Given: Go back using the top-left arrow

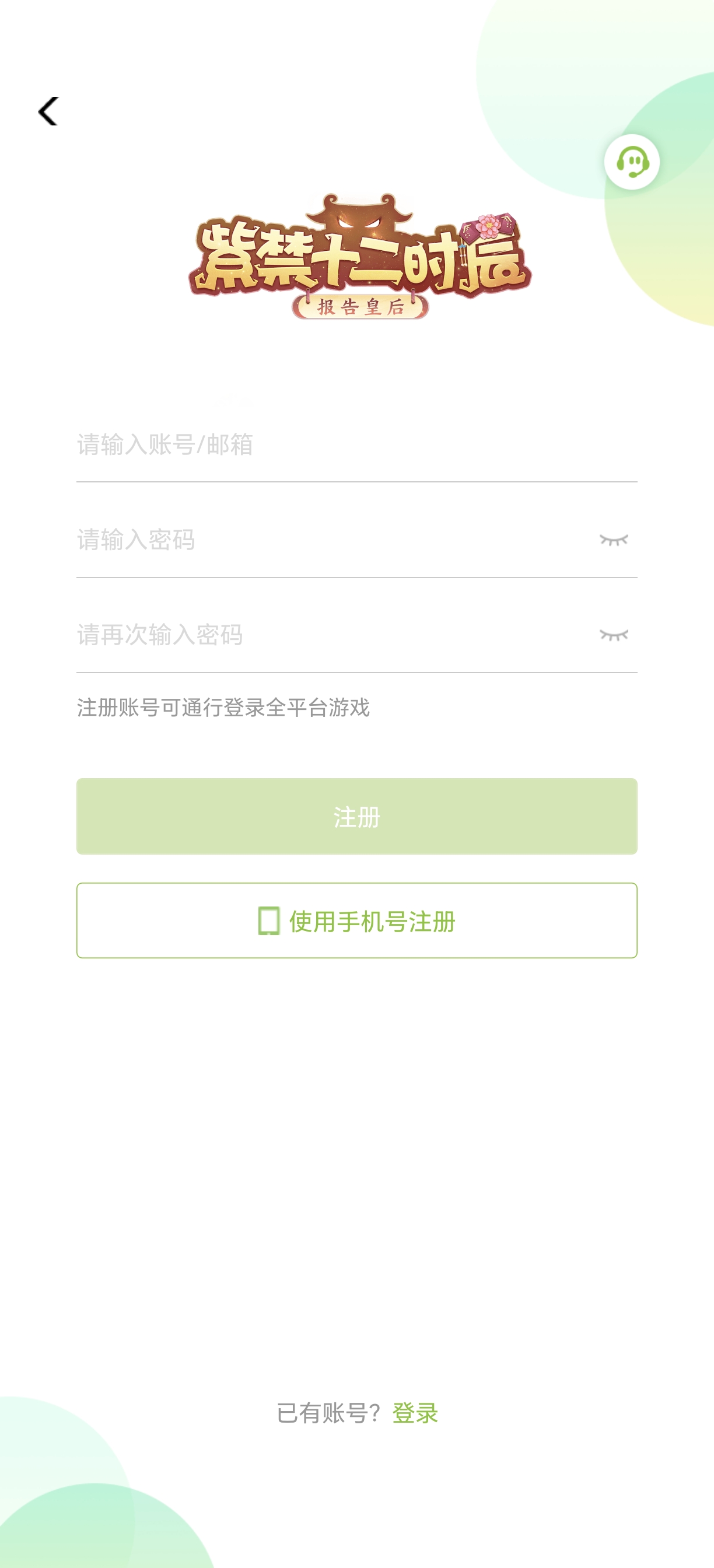Looking at the screenshot, I should pos(48,111).
